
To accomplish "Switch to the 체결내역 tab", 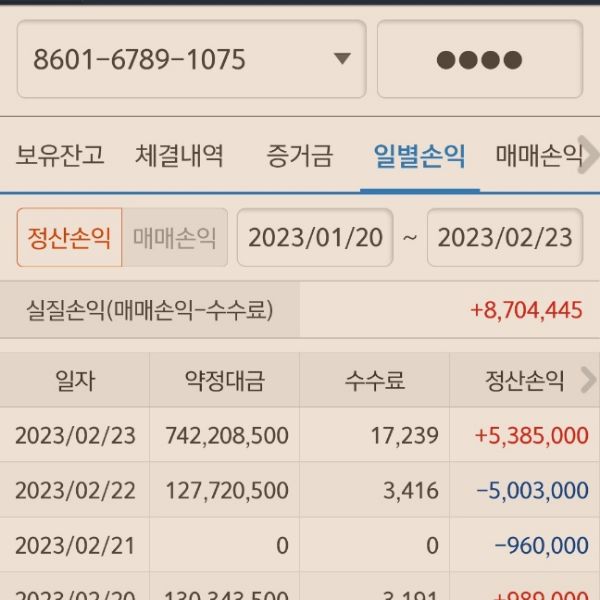I will pyautogui.click(x=179, y=156).
